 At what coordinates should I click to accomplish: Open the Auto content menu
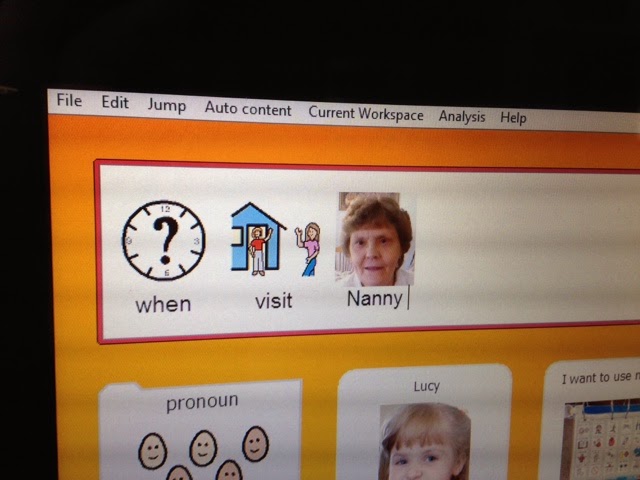[248, 109]
